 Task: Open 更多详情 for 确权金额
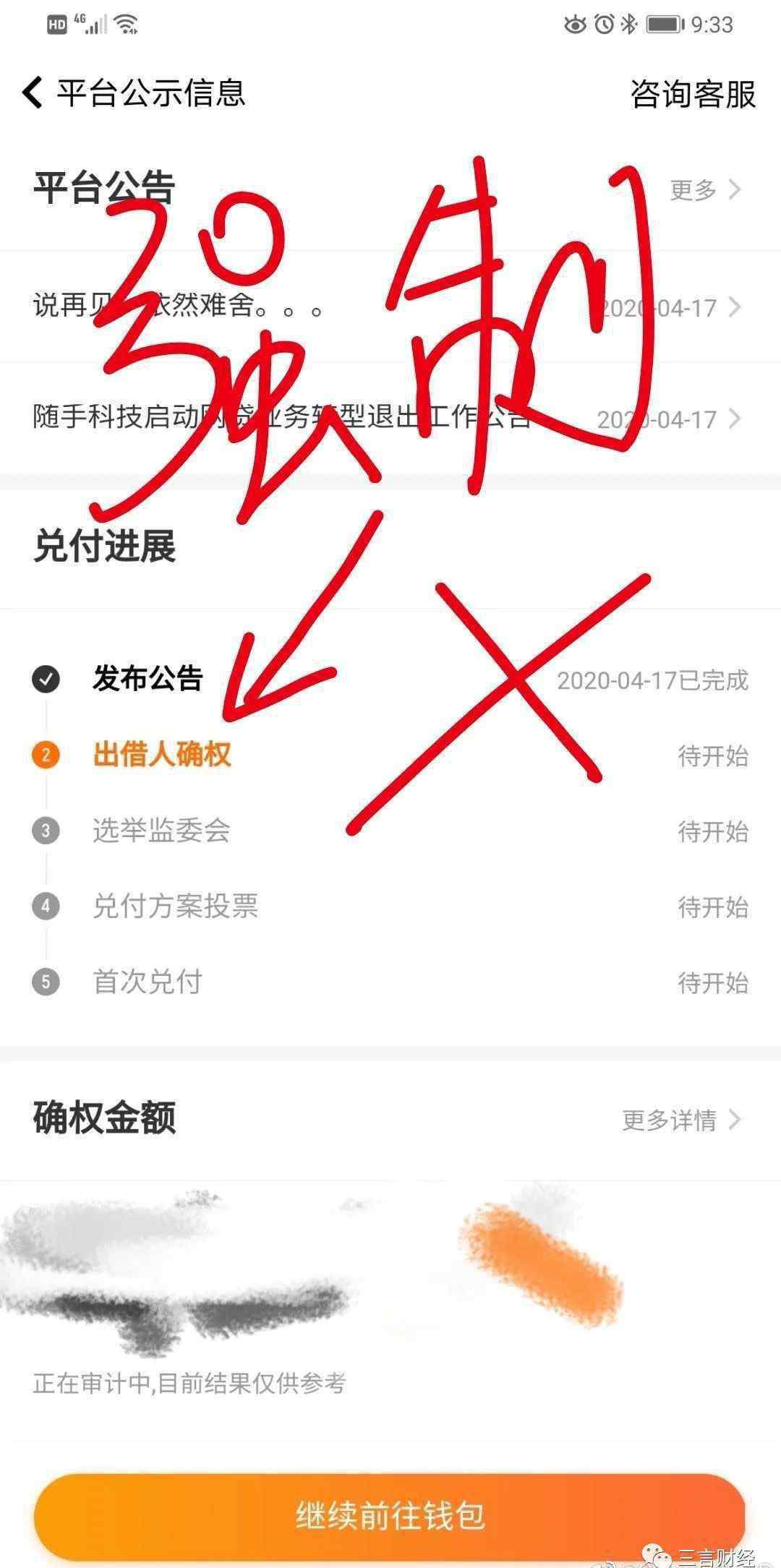point(680,1120)
